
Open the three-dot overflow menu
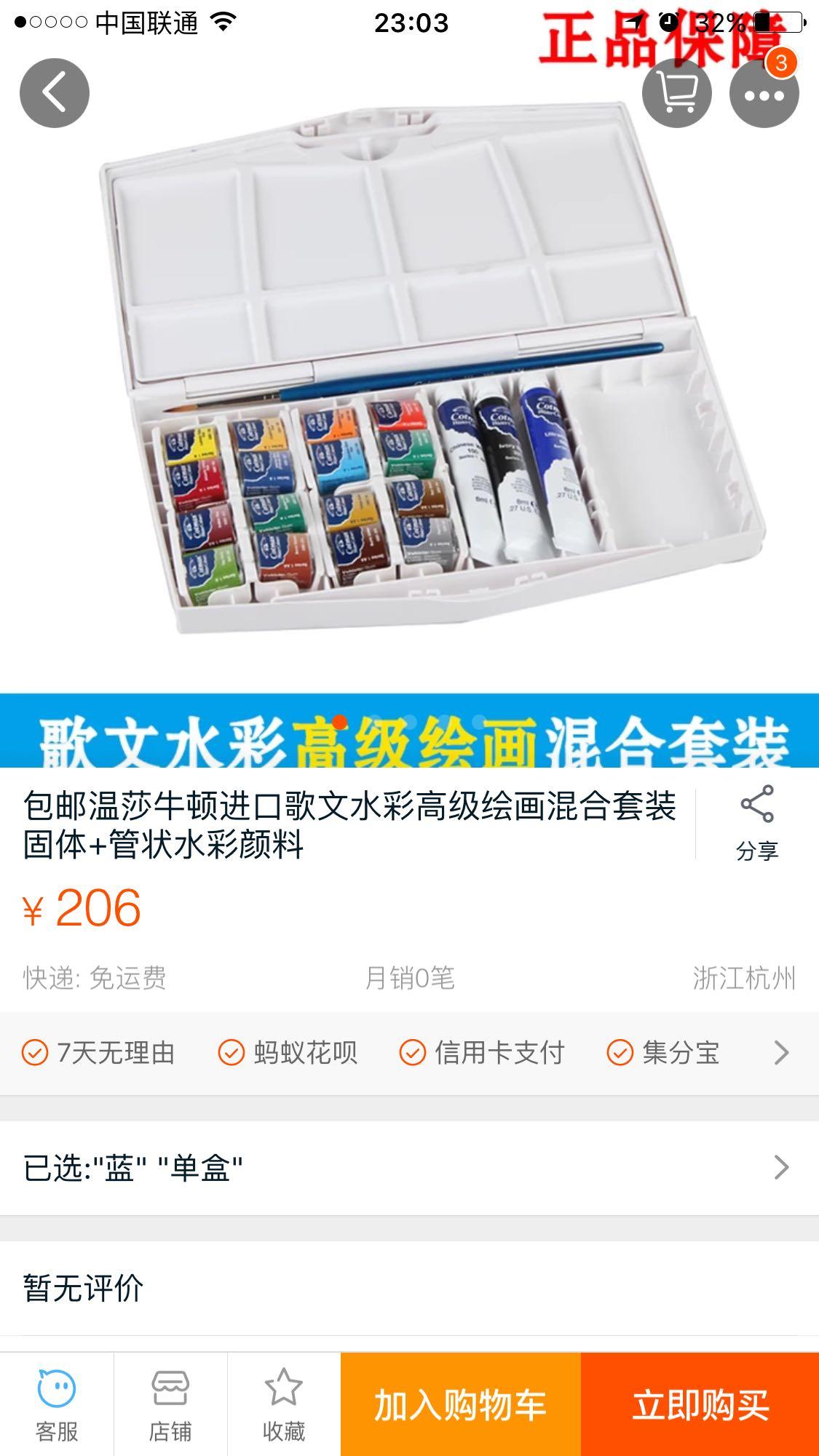click(764, 95)
